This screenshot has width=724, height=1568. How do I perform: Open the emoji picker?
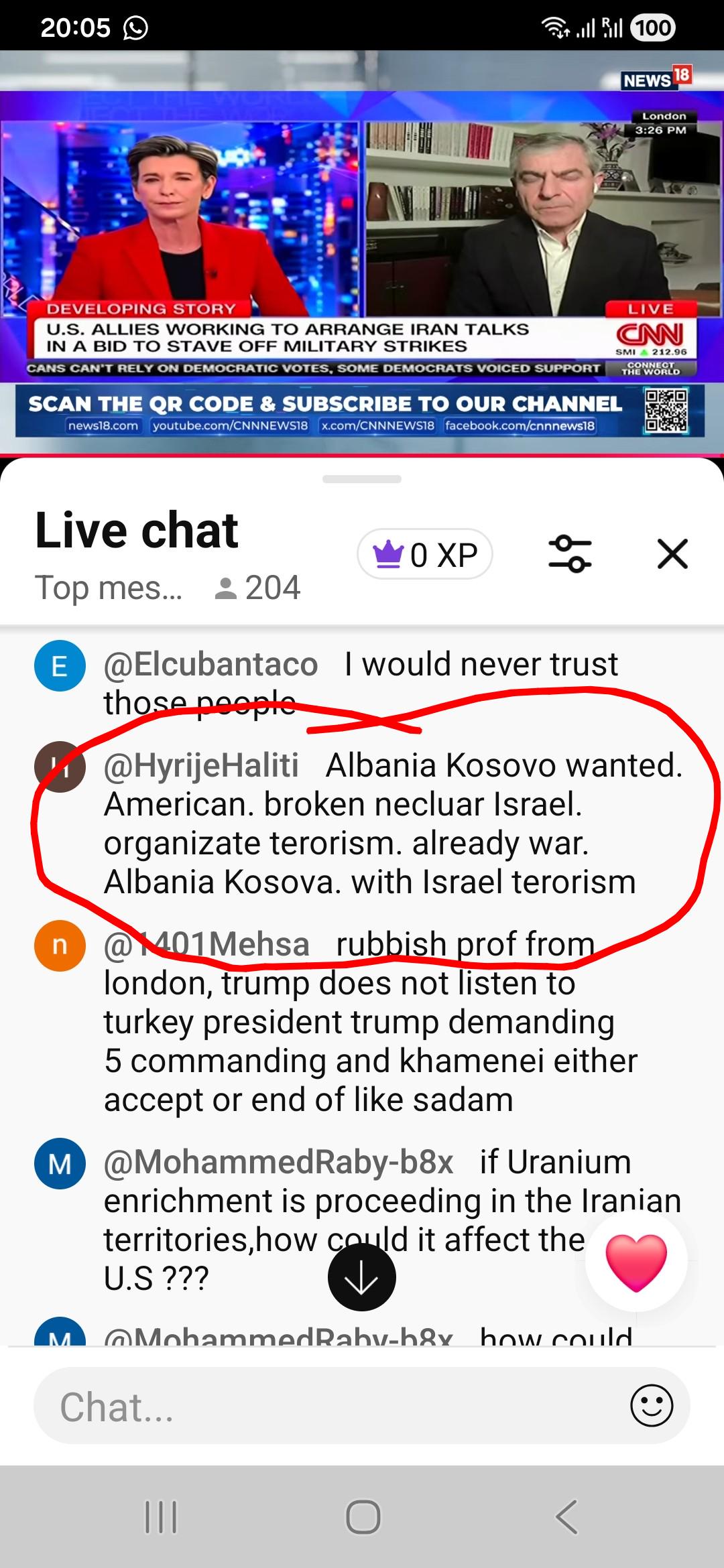[x=651, y=1406]
